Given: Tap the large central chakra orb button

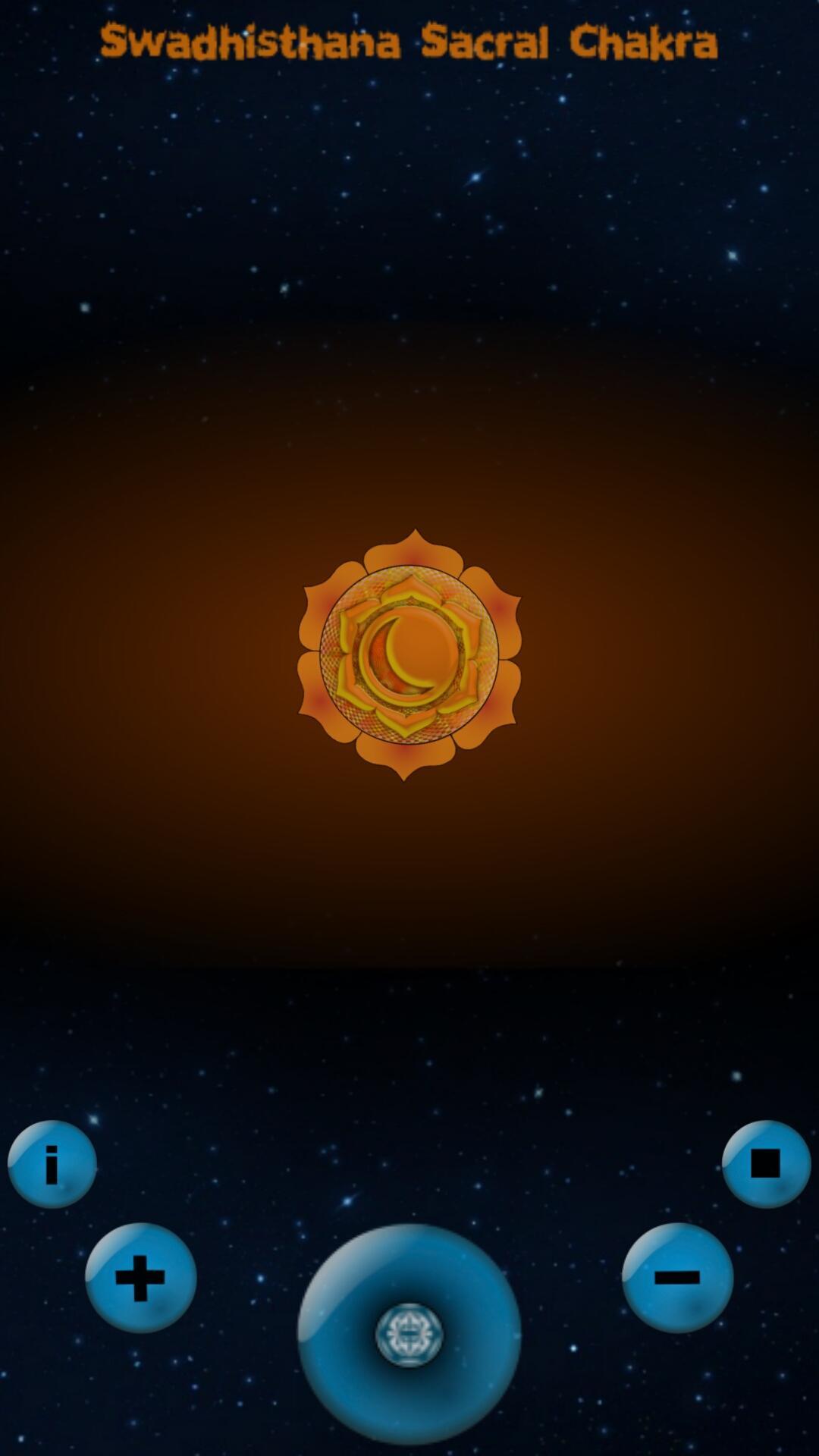Looking at the screenshot, I should tap(409, 1335).
